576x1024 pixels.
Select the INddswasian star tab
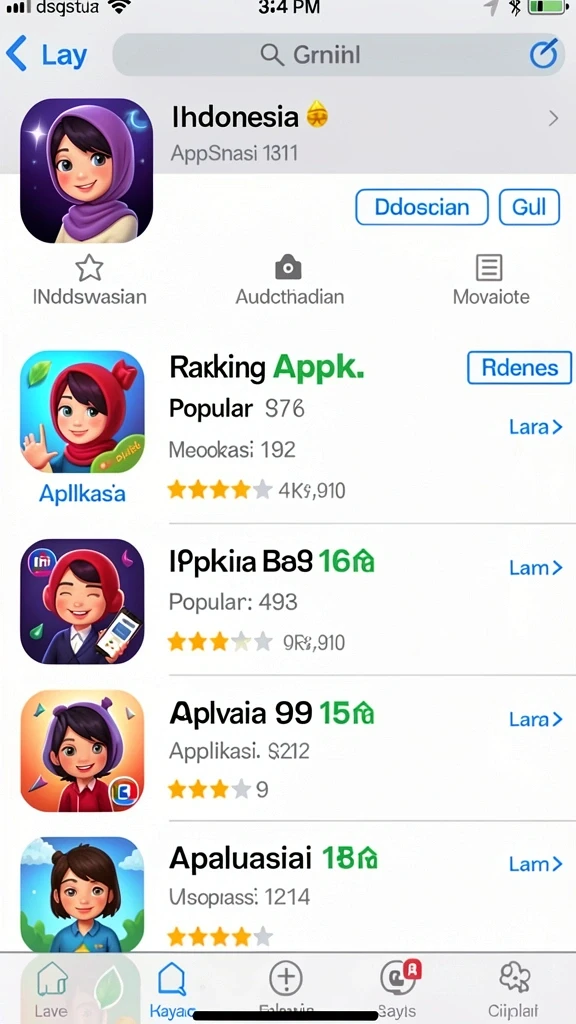89,281
